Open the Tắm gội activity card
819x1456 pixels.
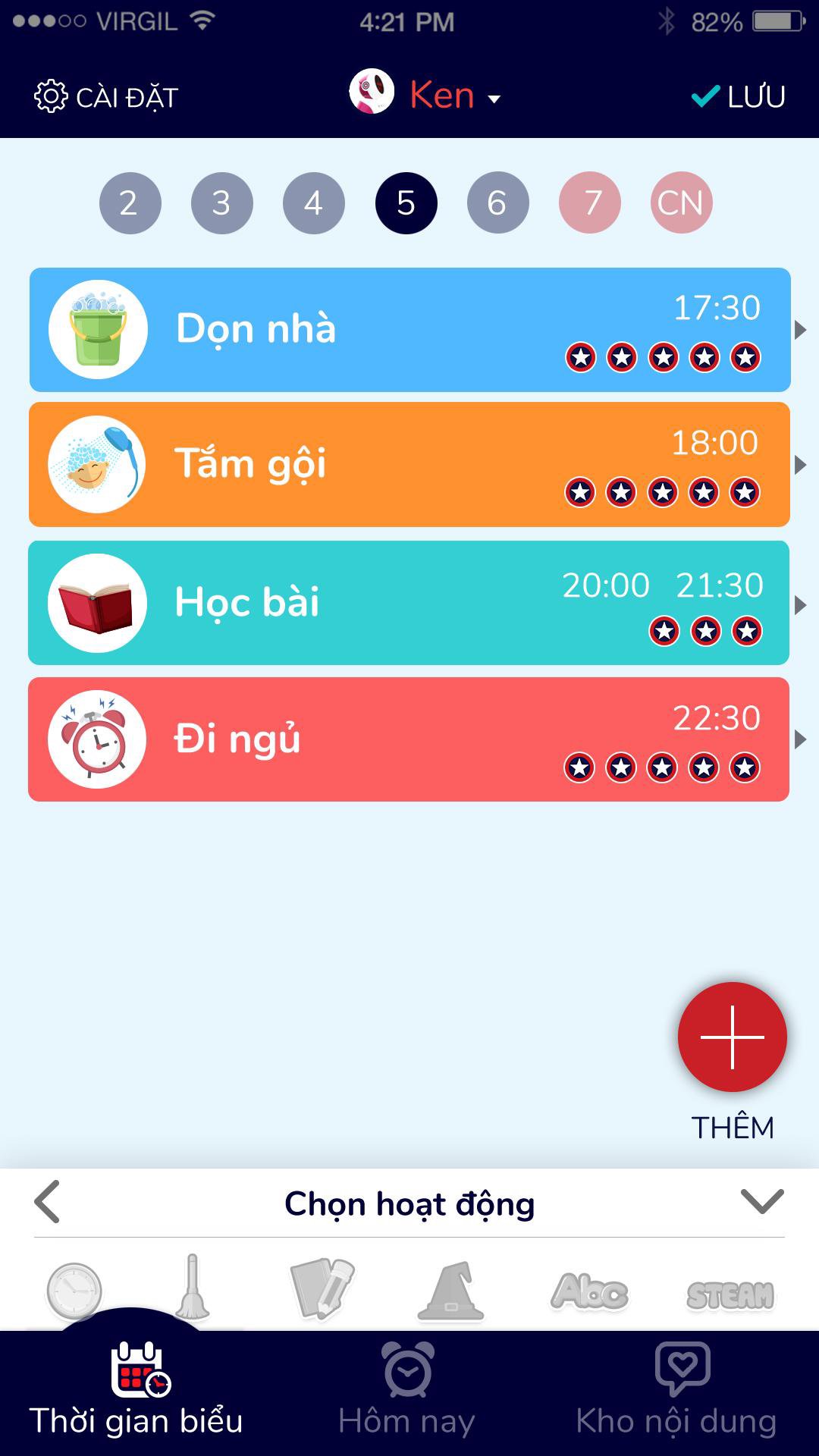click(x=409, y=465)
